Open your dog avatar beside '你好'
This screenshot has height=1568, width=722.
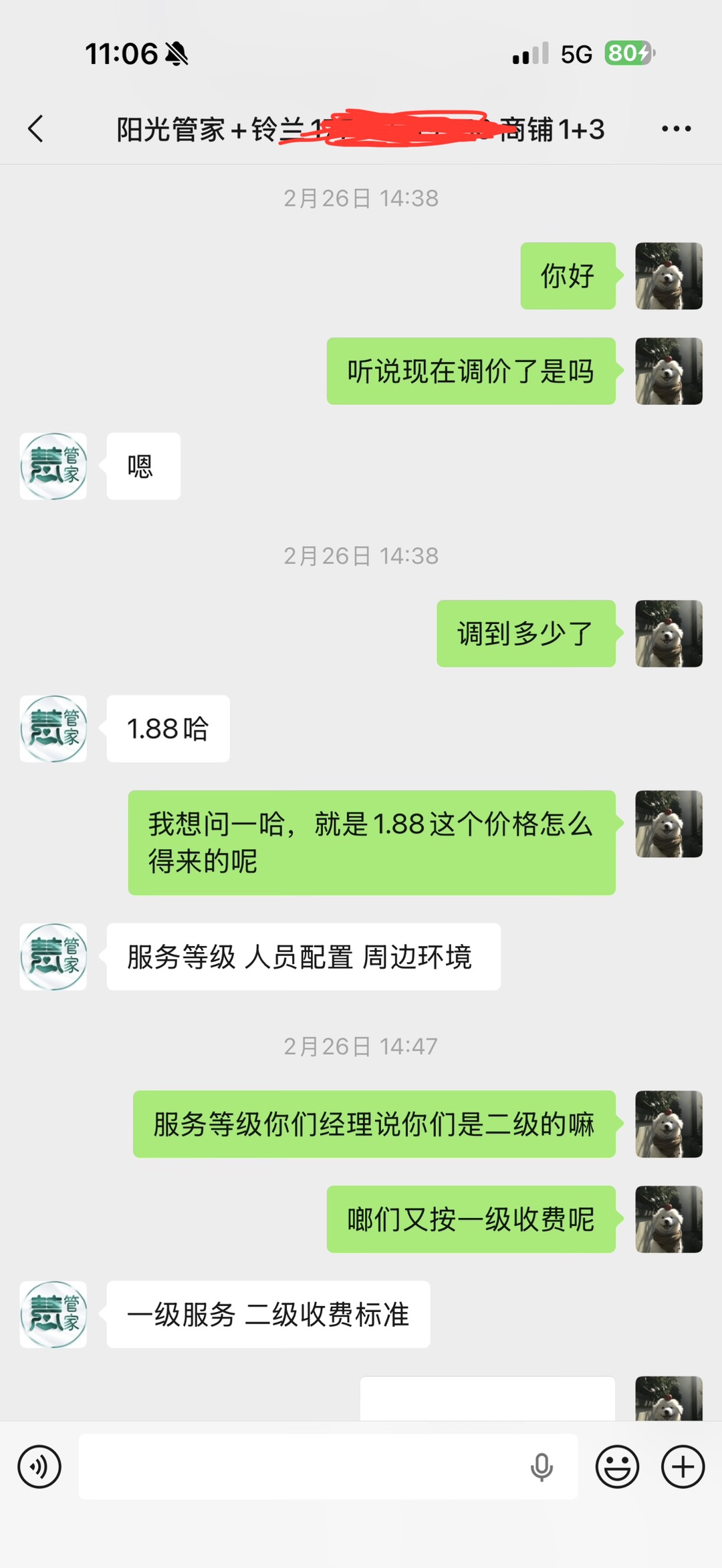(x=669, y=276)
